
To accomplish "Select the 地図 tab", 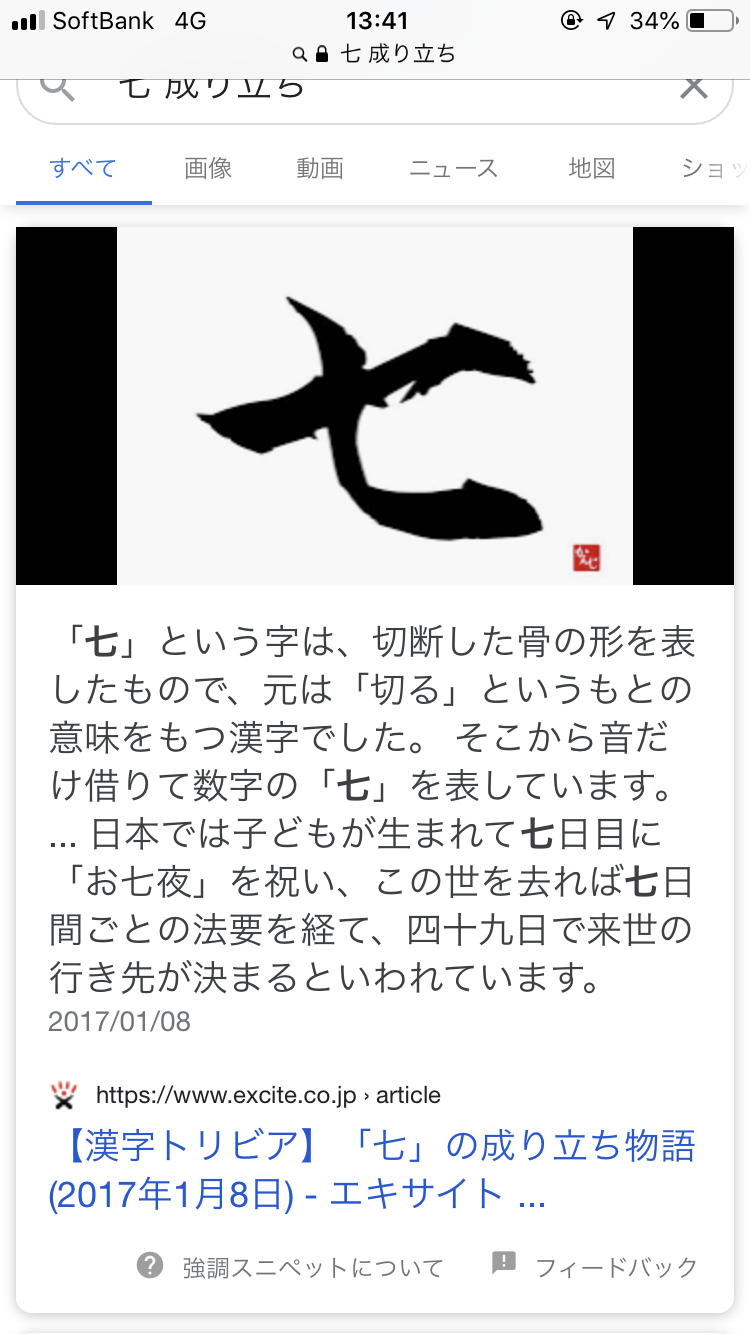I will click(x=591, y=168).
